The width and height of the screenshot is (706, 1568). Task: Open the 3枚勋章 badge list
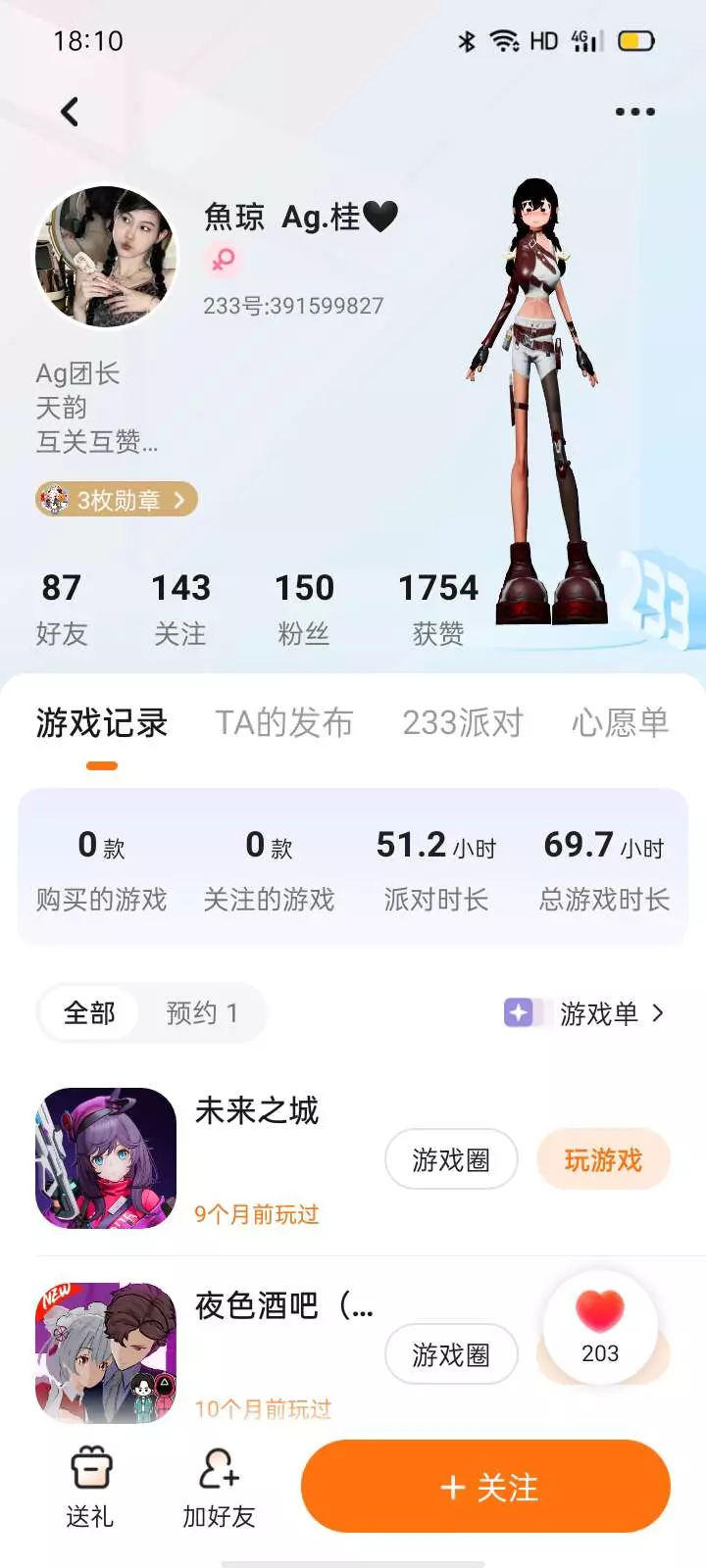point(117,500)
